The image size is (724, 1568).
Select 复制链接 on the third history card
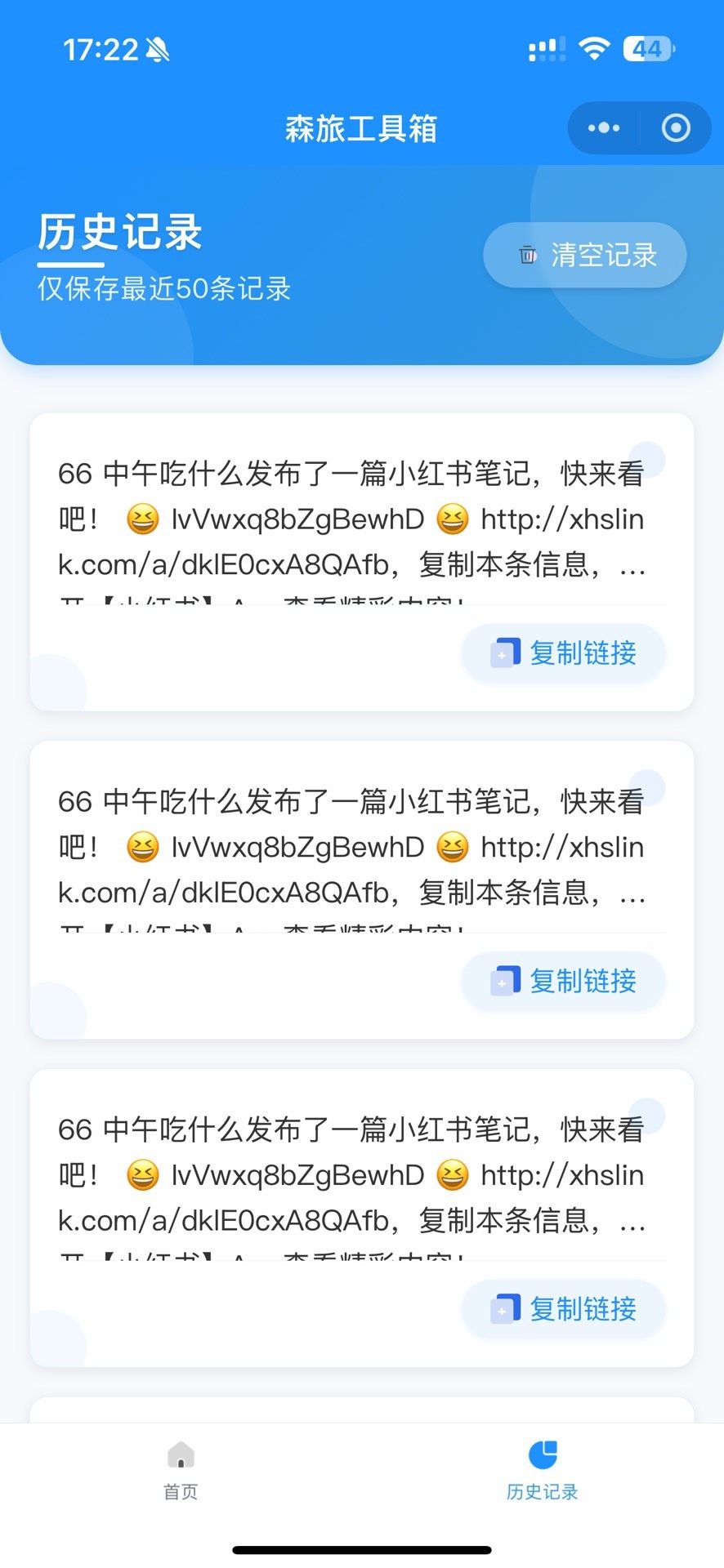point(564,1310)
